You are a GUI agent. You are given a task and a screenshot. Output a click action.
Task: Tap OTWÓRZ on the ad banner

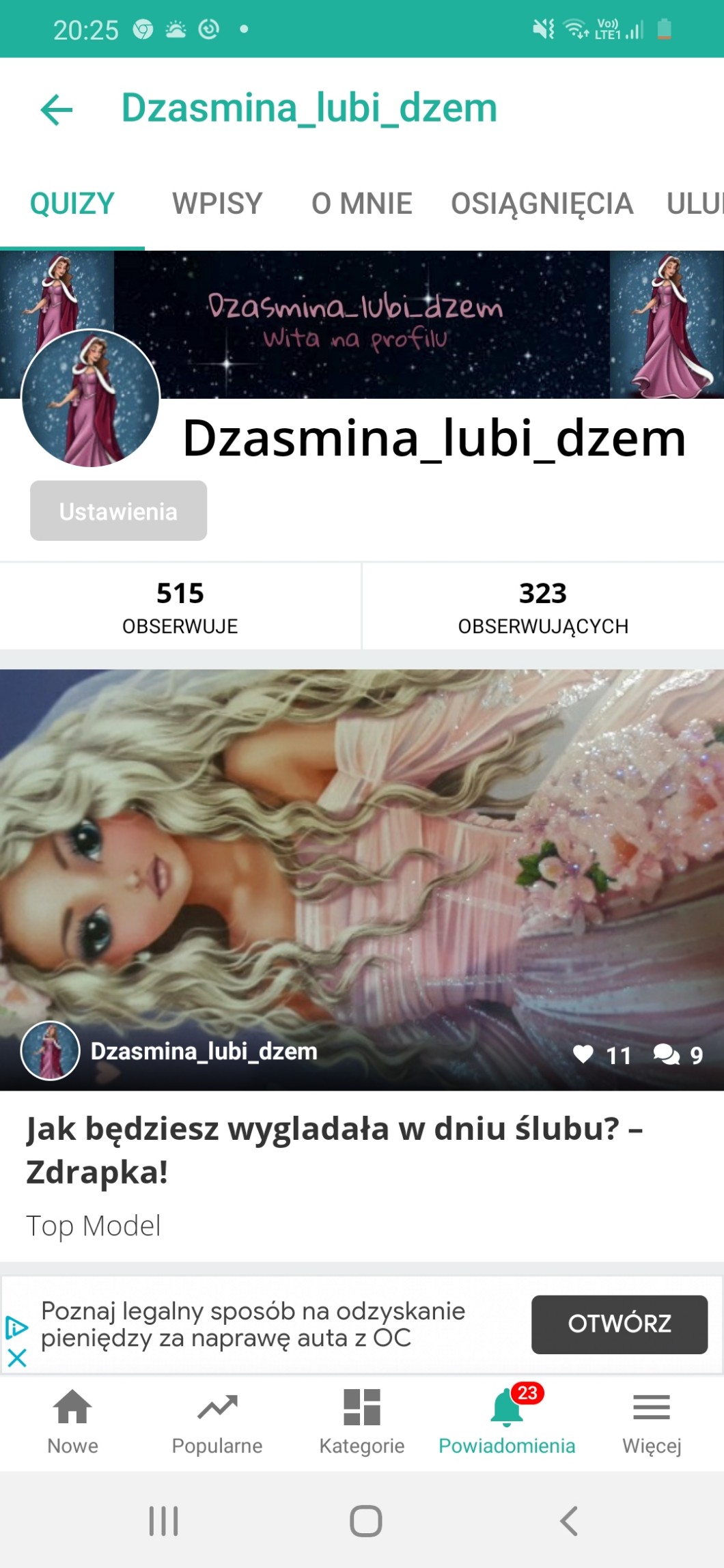click(619, 1324)
